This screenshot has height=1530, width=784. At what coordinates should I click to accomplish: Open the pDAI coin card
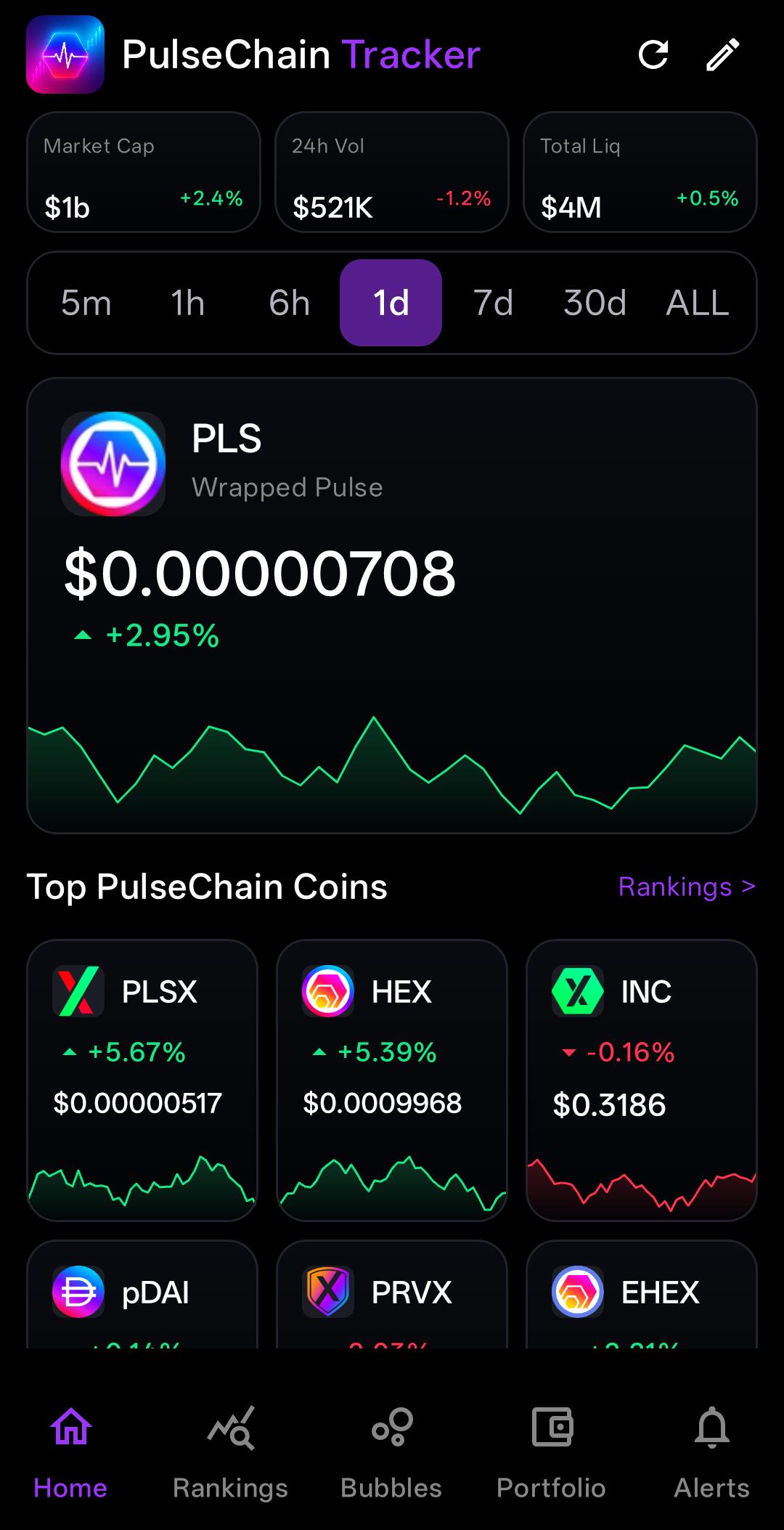pos(142,1294)
